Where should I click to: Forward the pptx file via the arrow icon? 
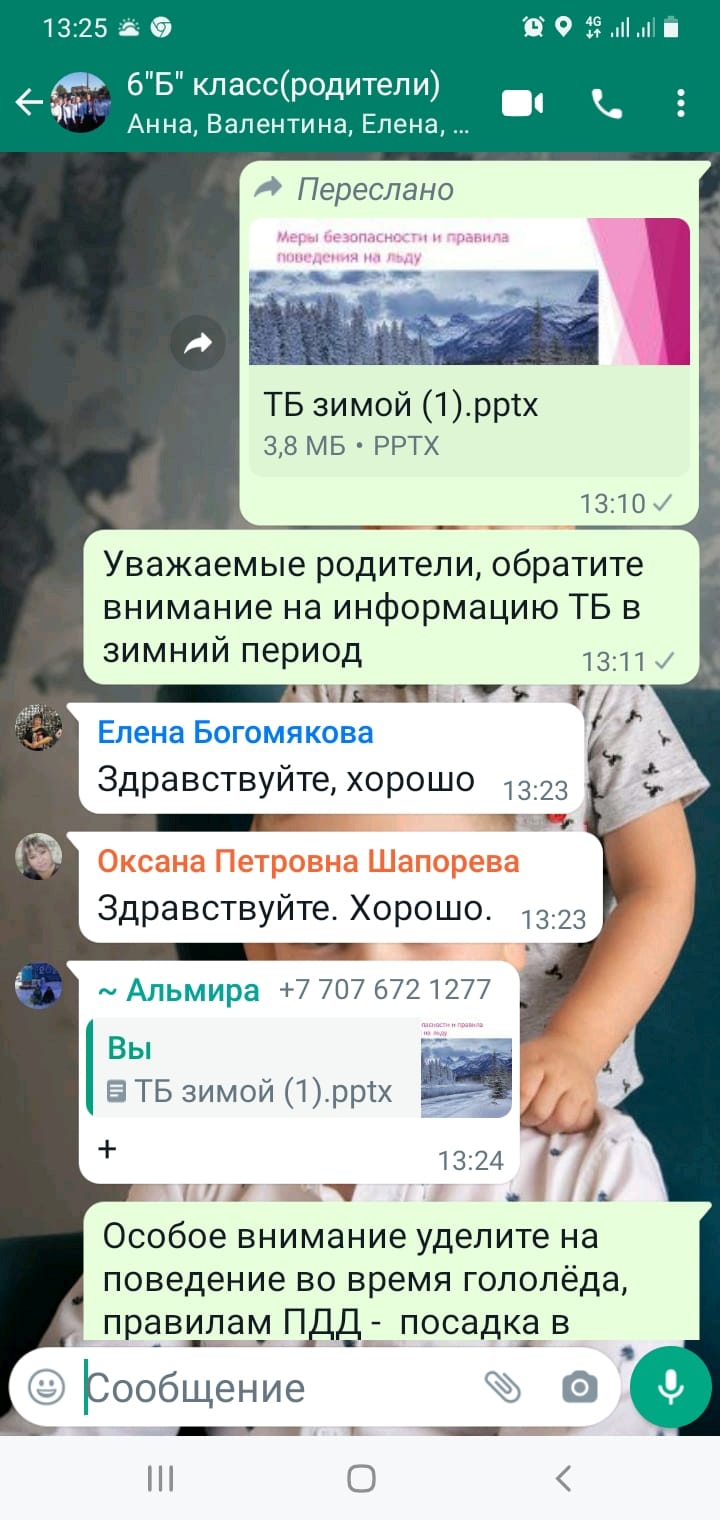coord(198,344)
